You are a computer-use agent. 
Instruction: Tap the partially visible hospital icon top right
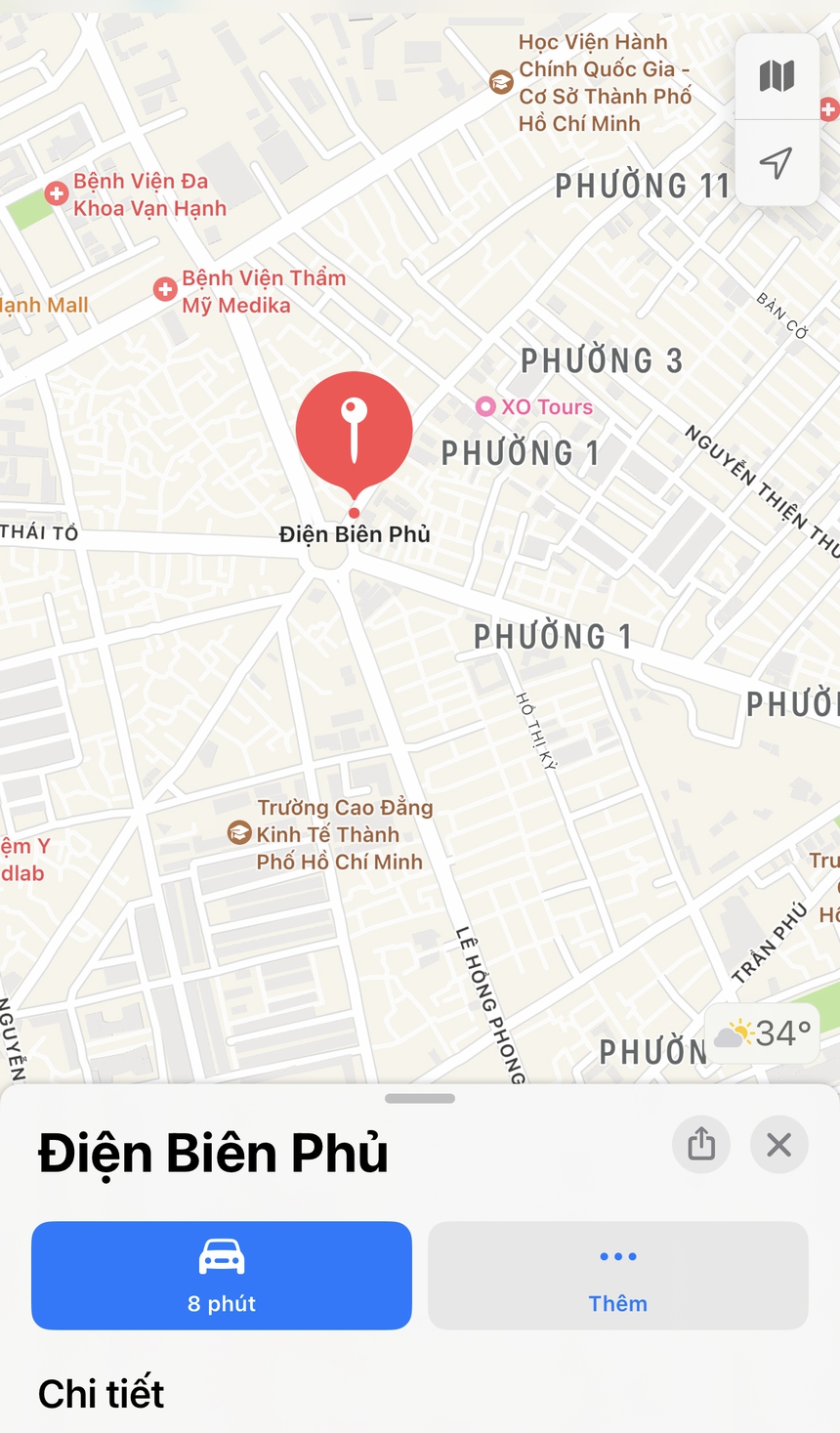(x=830, y=109)
